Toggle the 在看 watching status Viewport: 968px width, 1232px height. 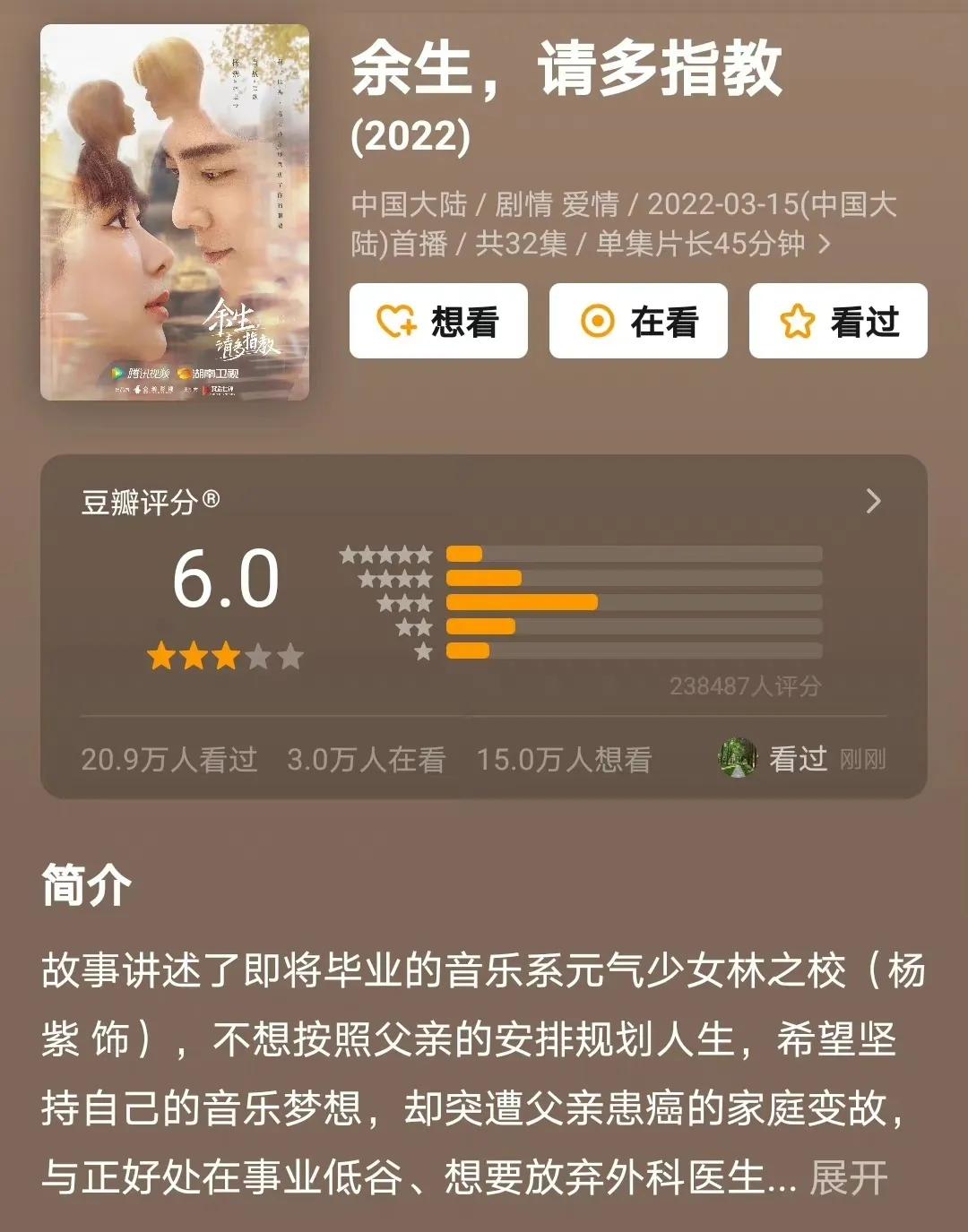pos(637,321)
